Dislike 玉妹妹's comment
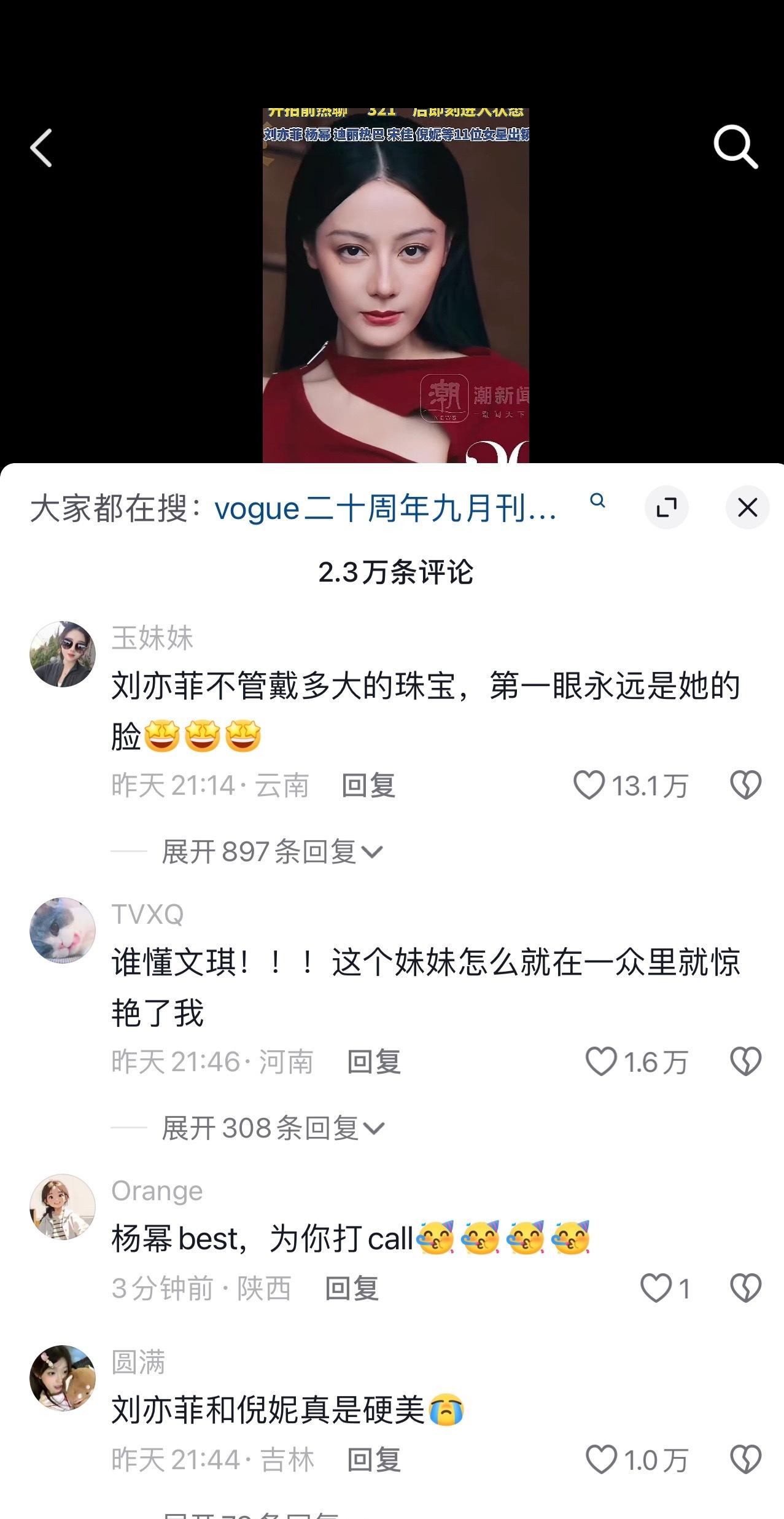The image size is (784, 1519). (745, 785)
